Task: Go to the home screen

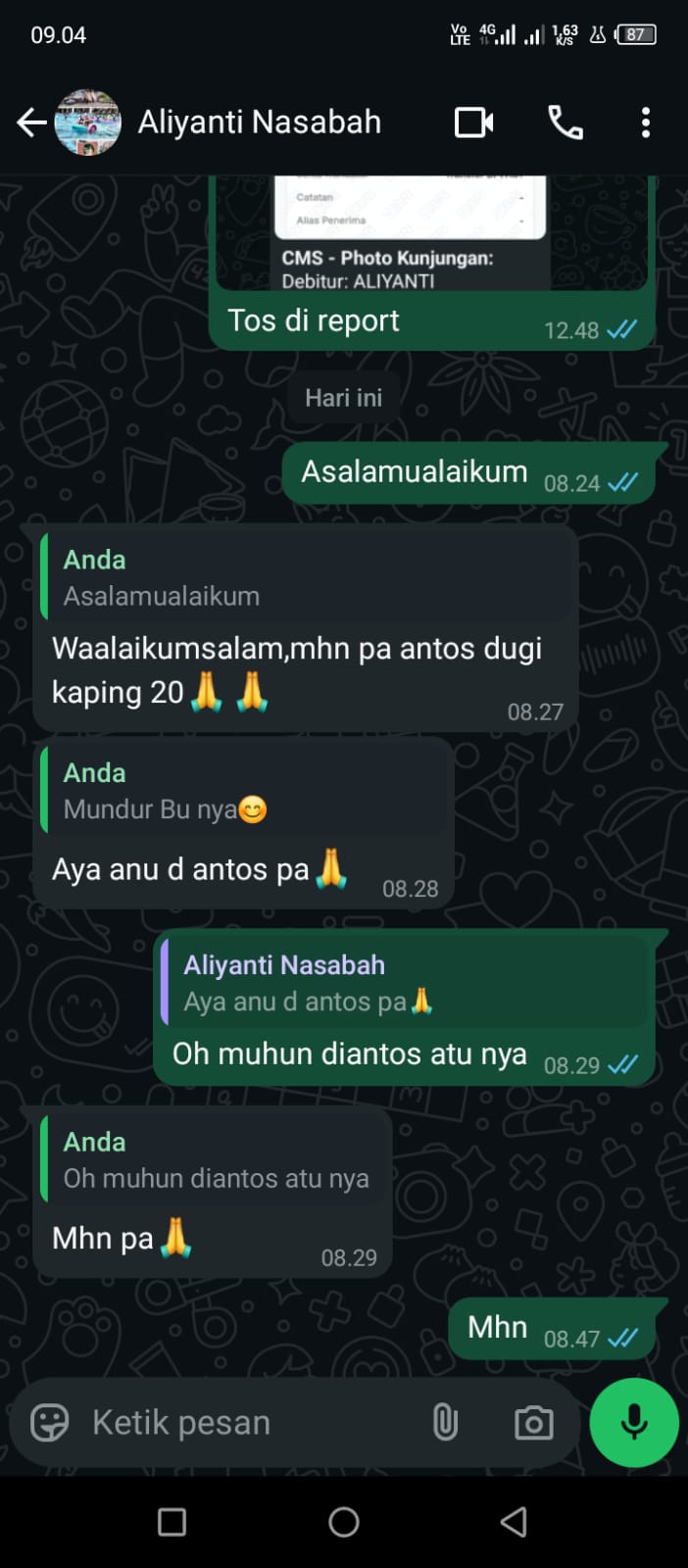Action: coord(344,1522)
